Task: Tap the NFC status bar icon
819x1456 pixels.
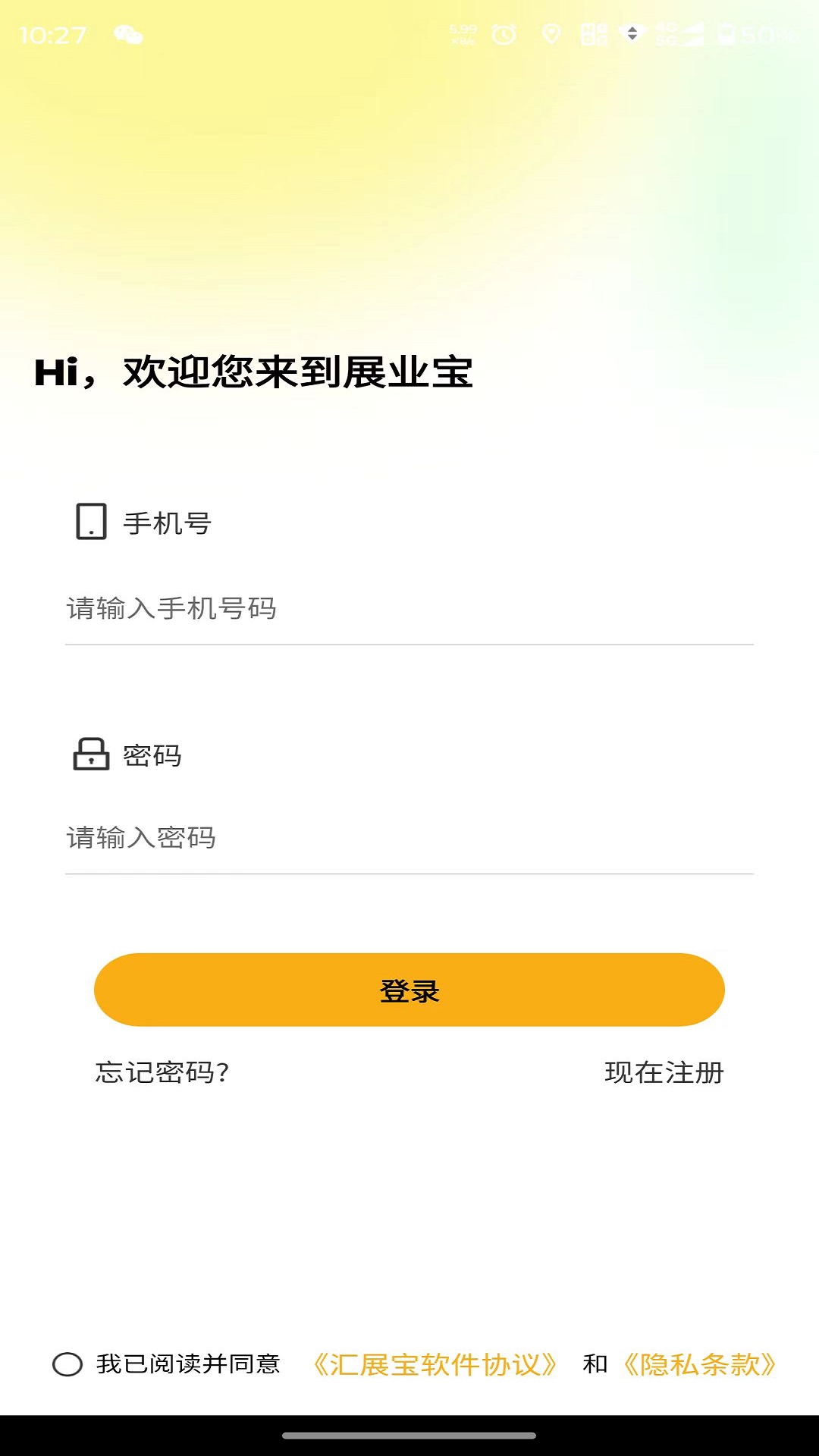Action: coord(595,34)
